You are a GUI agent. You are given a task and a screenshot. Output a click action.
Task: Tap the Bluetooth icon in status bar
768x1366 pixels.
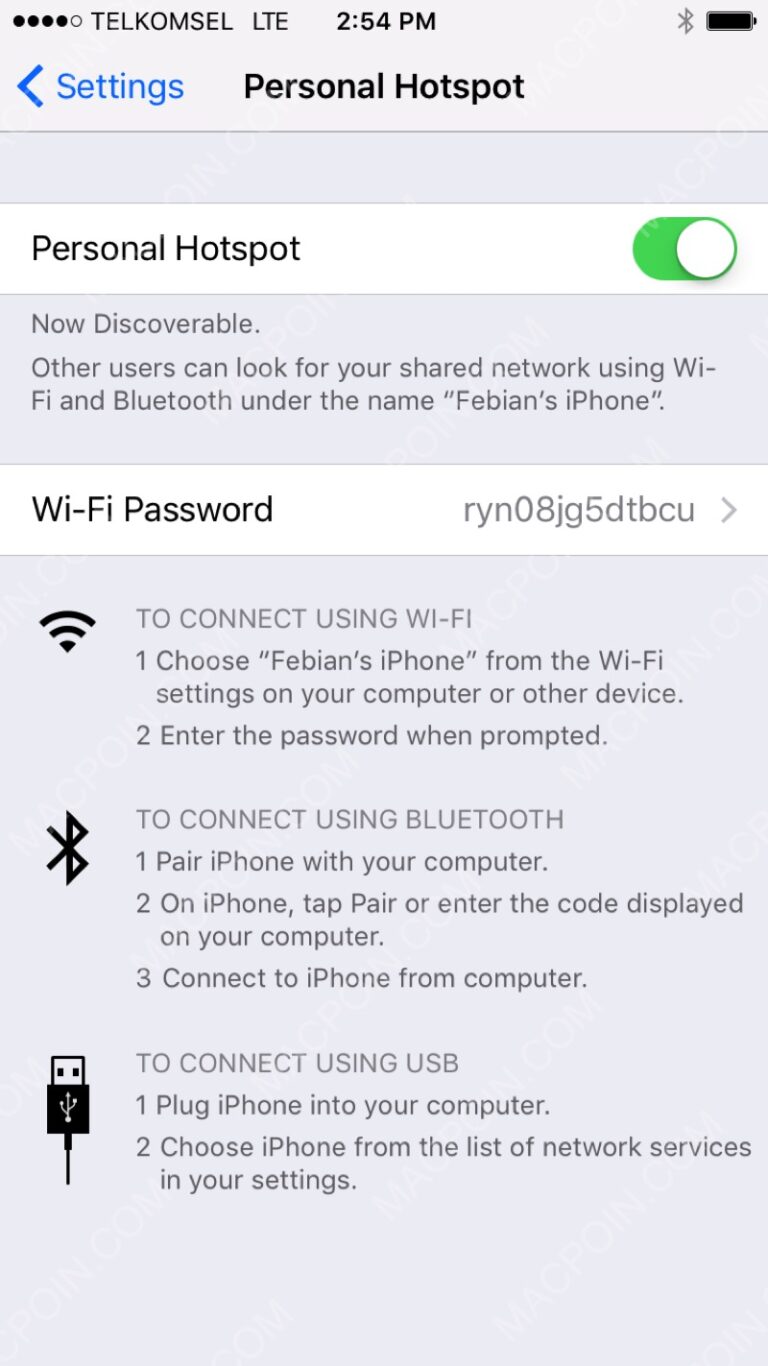coord(685,19)
